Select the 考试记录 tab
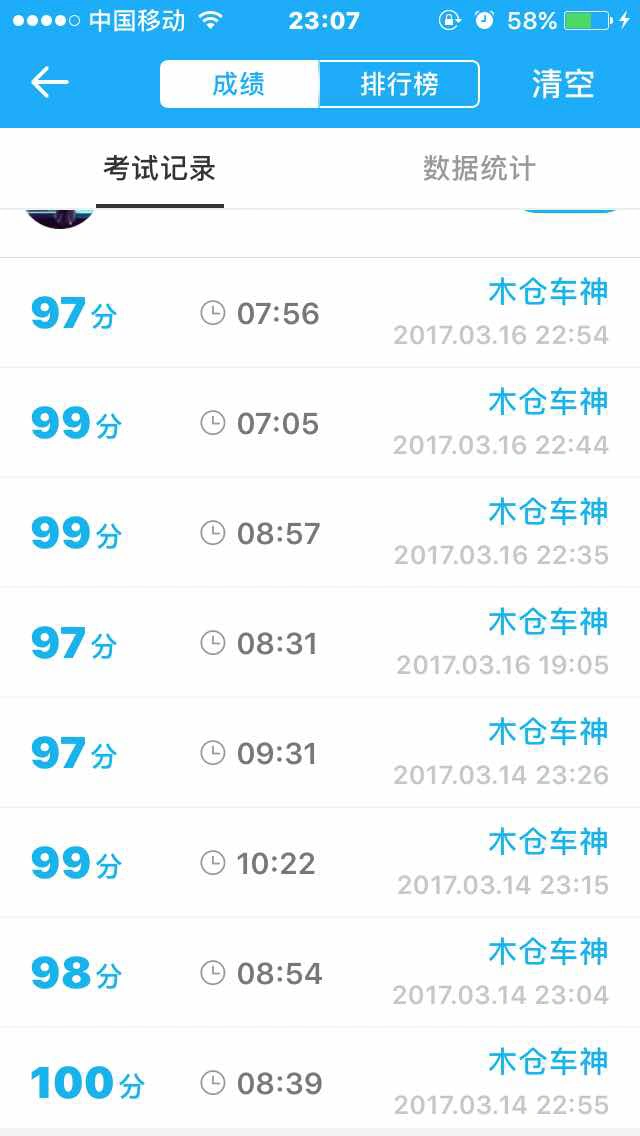Image resolution: width=640 pixels, height=1136 pixels. [159, 169]
